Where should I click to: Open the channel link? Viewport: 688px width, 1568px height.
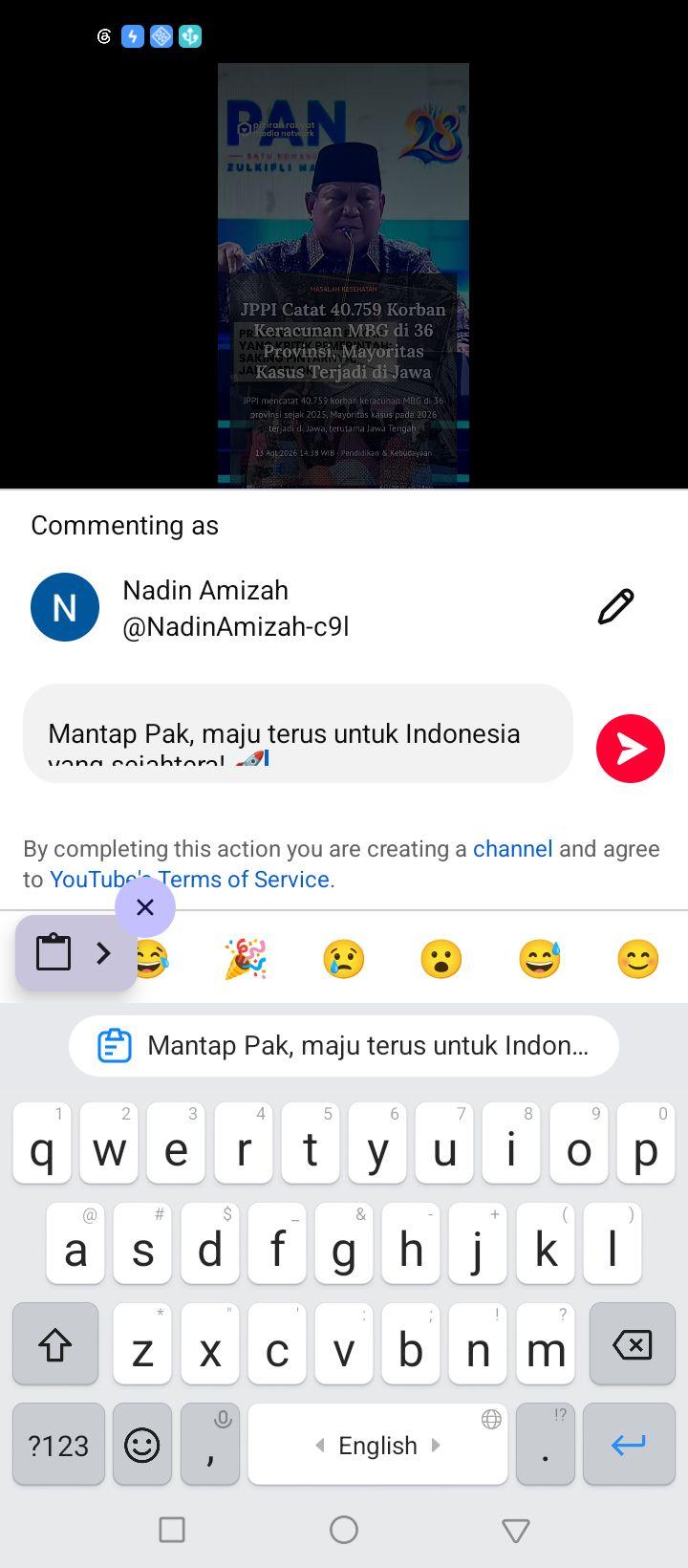click(x=513, y=849)
